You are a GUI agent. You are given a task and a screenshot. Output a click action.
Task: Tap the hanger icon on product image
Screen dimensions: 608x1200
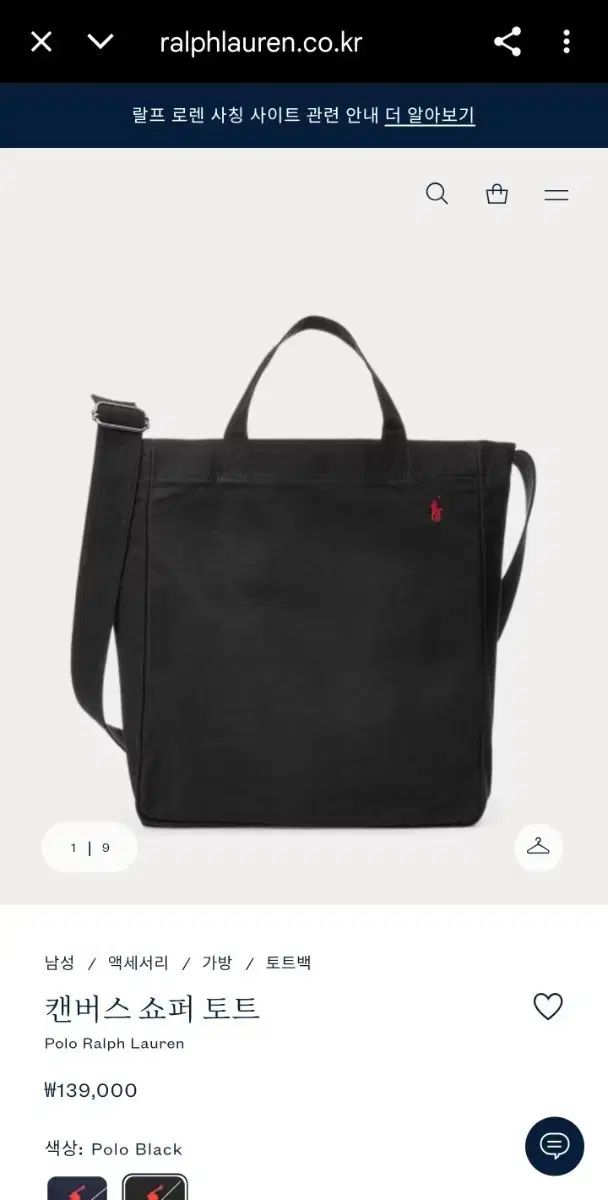click(x=538, y=848)
